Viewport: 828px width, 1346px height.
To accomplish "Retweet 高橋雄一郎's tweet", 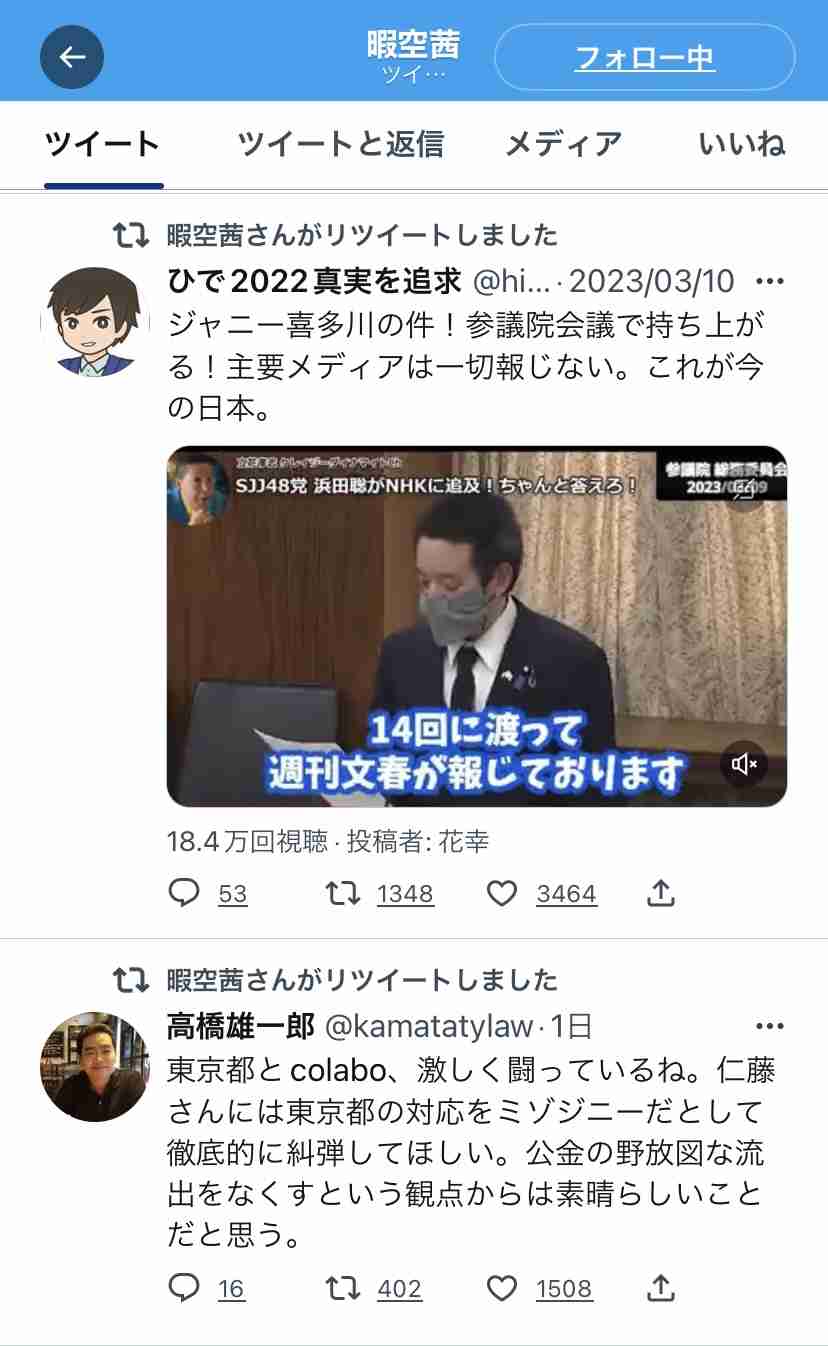I will coord(344,1288).
